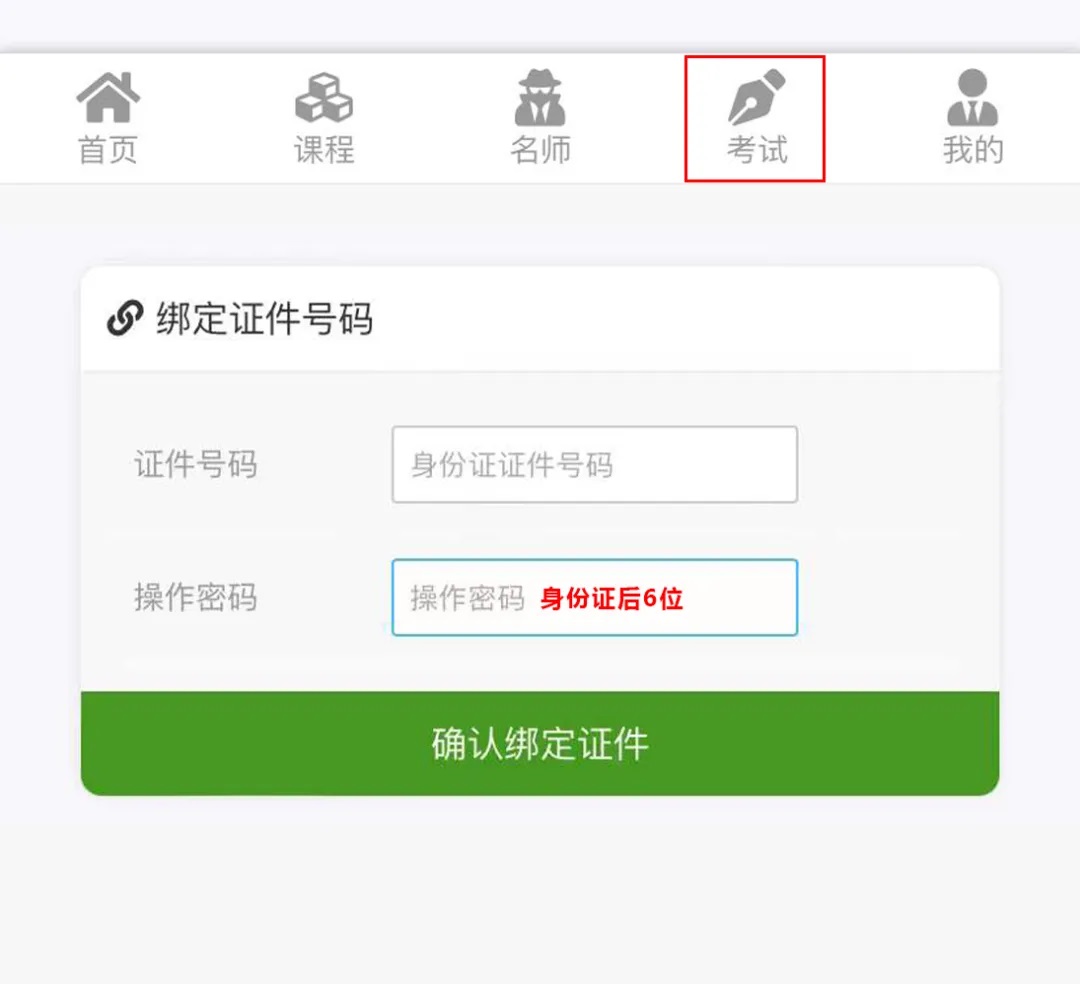
Task: Switch to the 课程 courses tab
Action: point(324,120)
